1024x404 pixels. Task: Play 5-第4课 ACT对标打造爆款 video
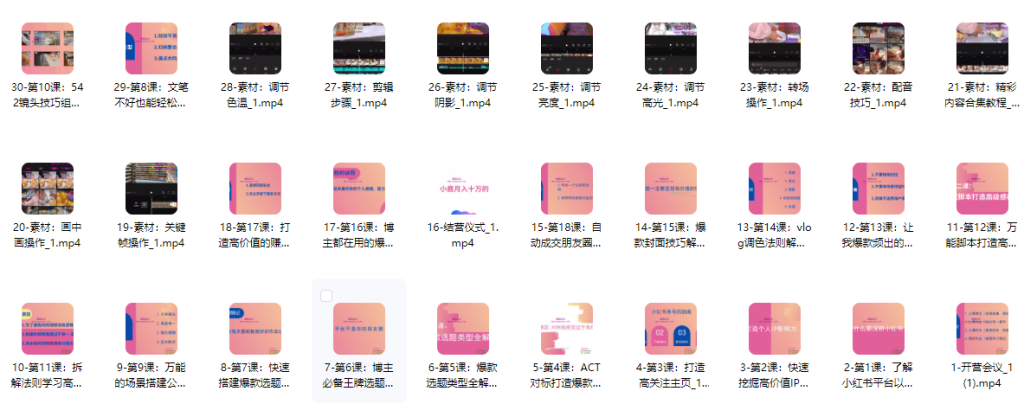coord(567,329)
